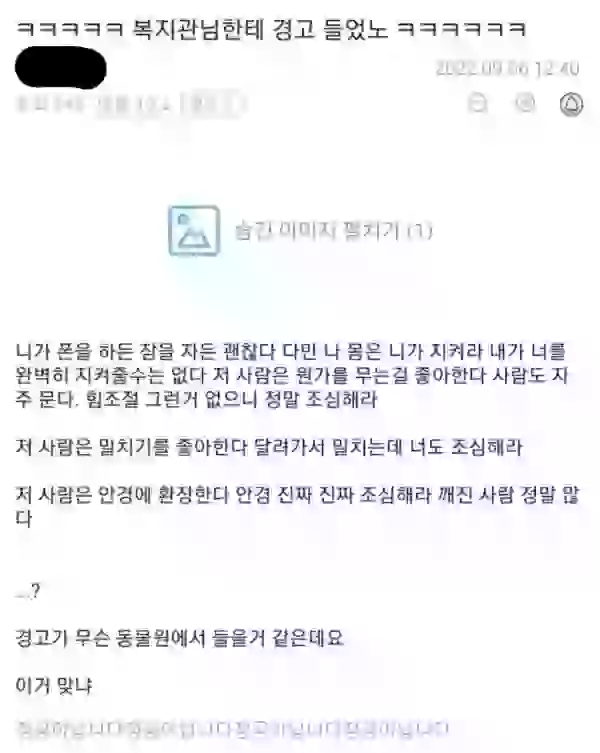
Task: Tap the bell icon beside the post date
Action: 571,104
